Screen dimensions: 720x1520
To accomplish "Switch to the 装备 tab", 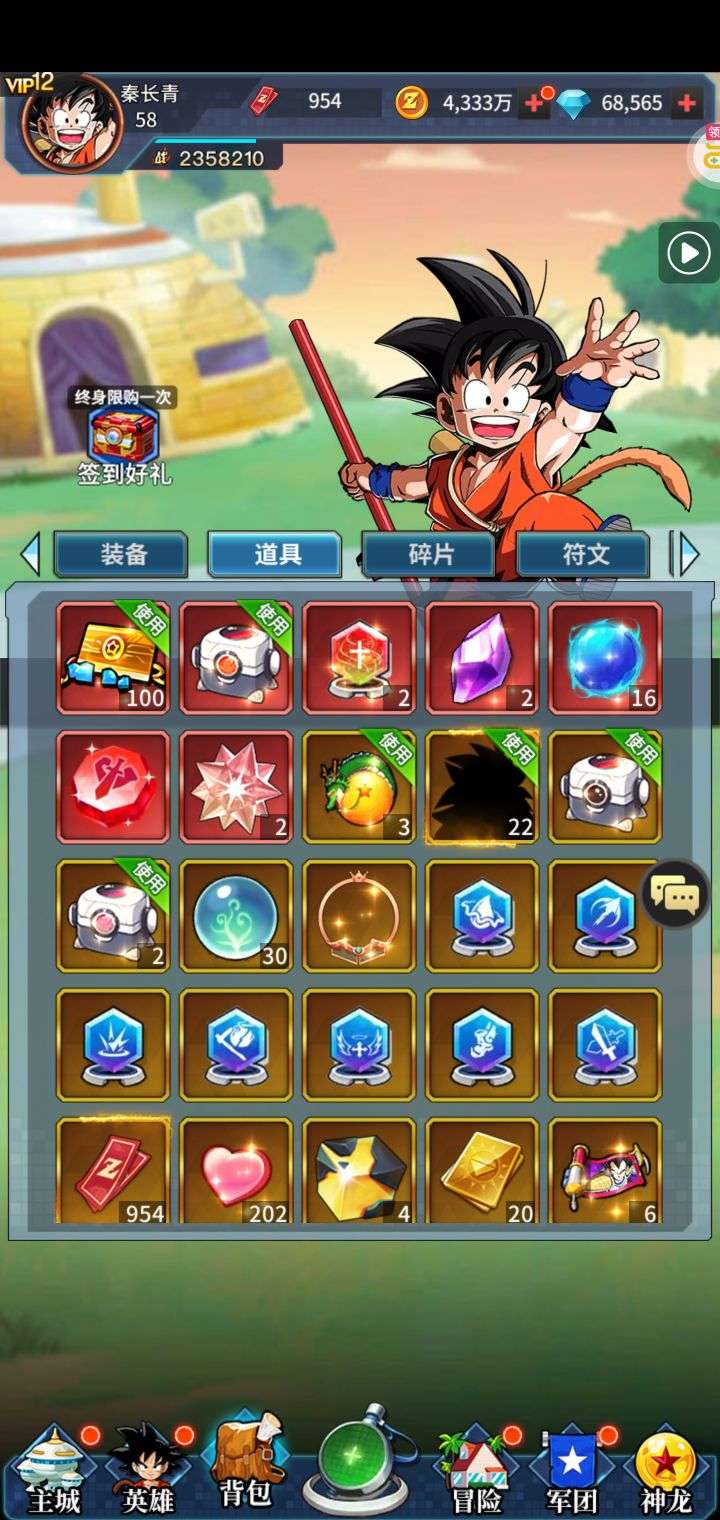I will [122, 554].
